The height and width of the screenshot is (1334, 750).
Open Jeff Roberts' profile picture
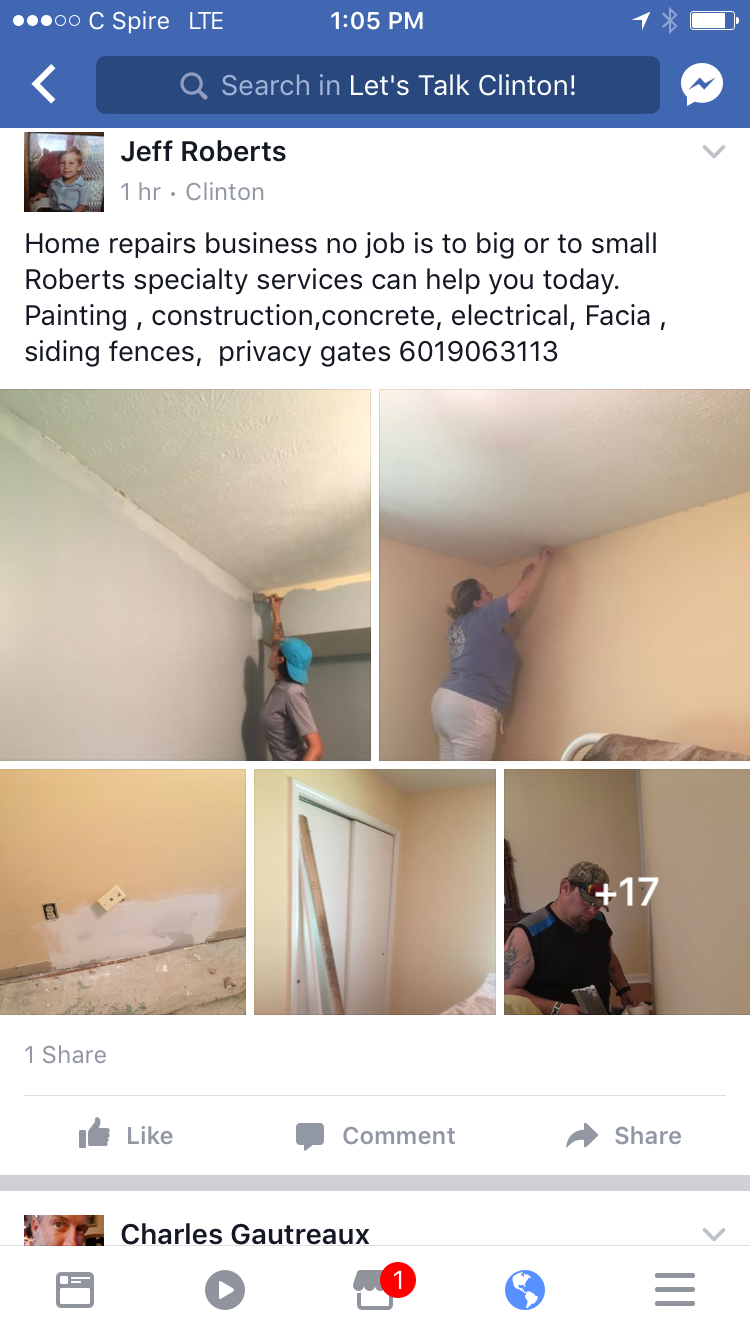pyautogui.click(x=64, y=171)
